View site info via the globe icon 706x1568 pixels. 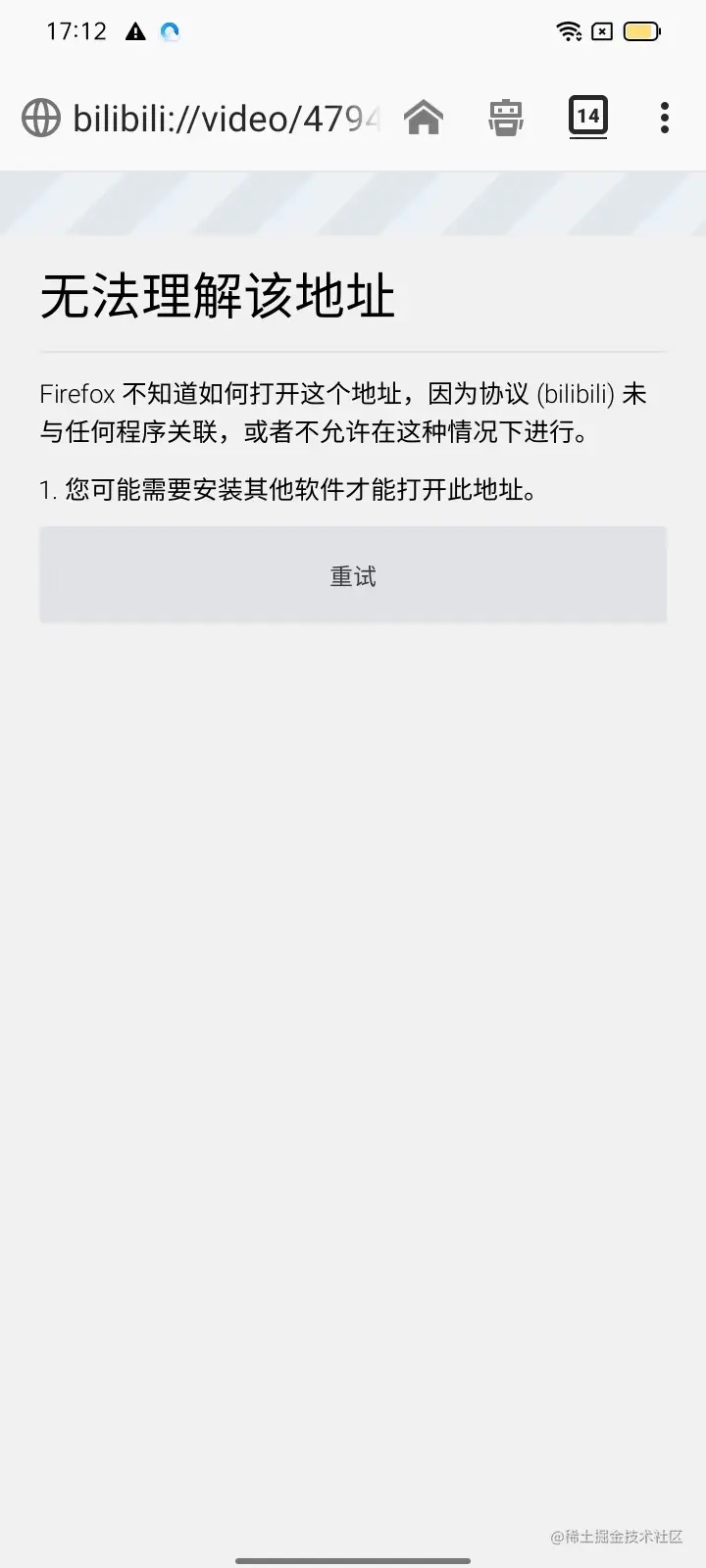pos(41,119)
